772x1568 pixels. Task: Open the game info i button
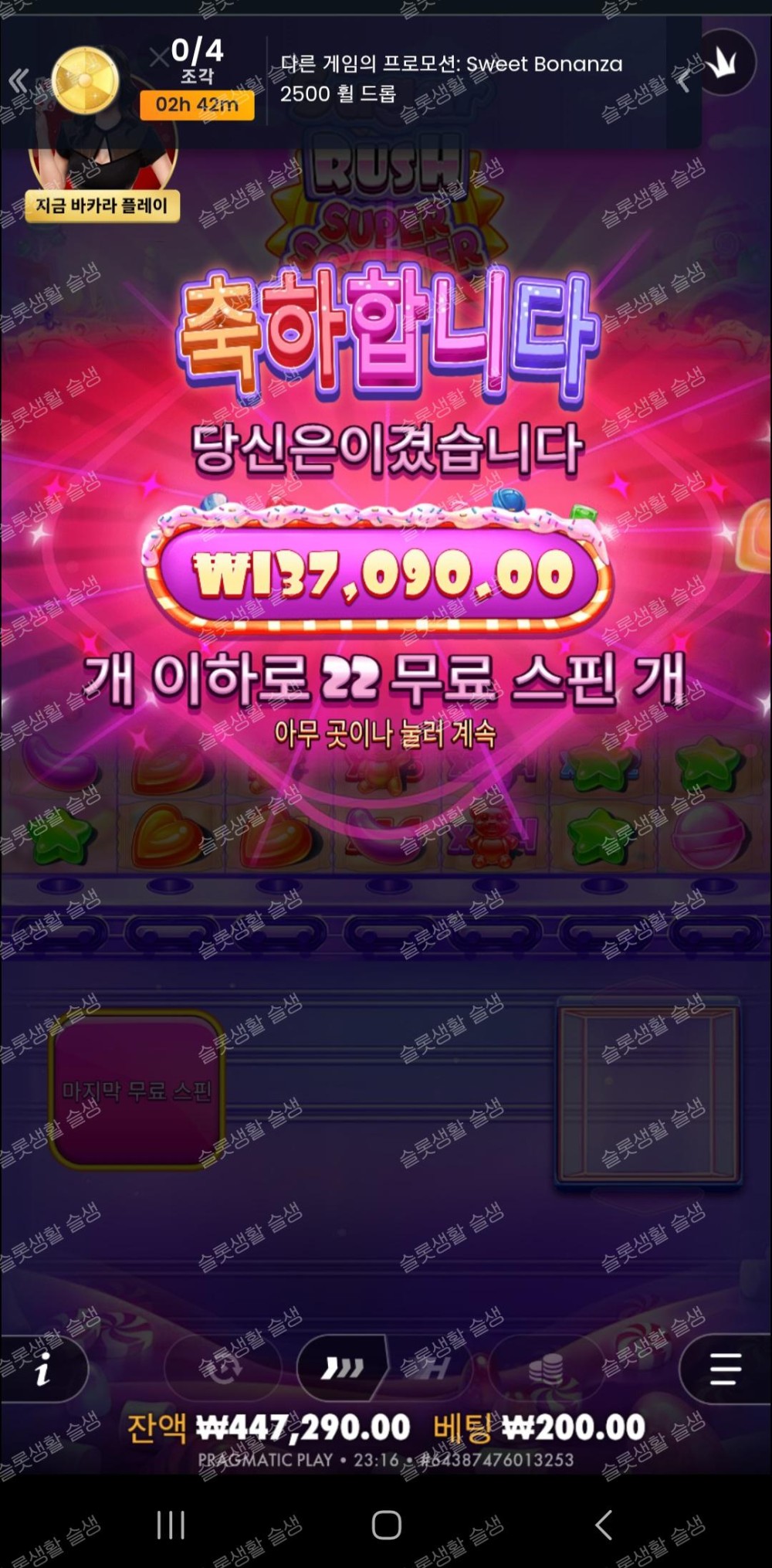tap(42, 1369)
